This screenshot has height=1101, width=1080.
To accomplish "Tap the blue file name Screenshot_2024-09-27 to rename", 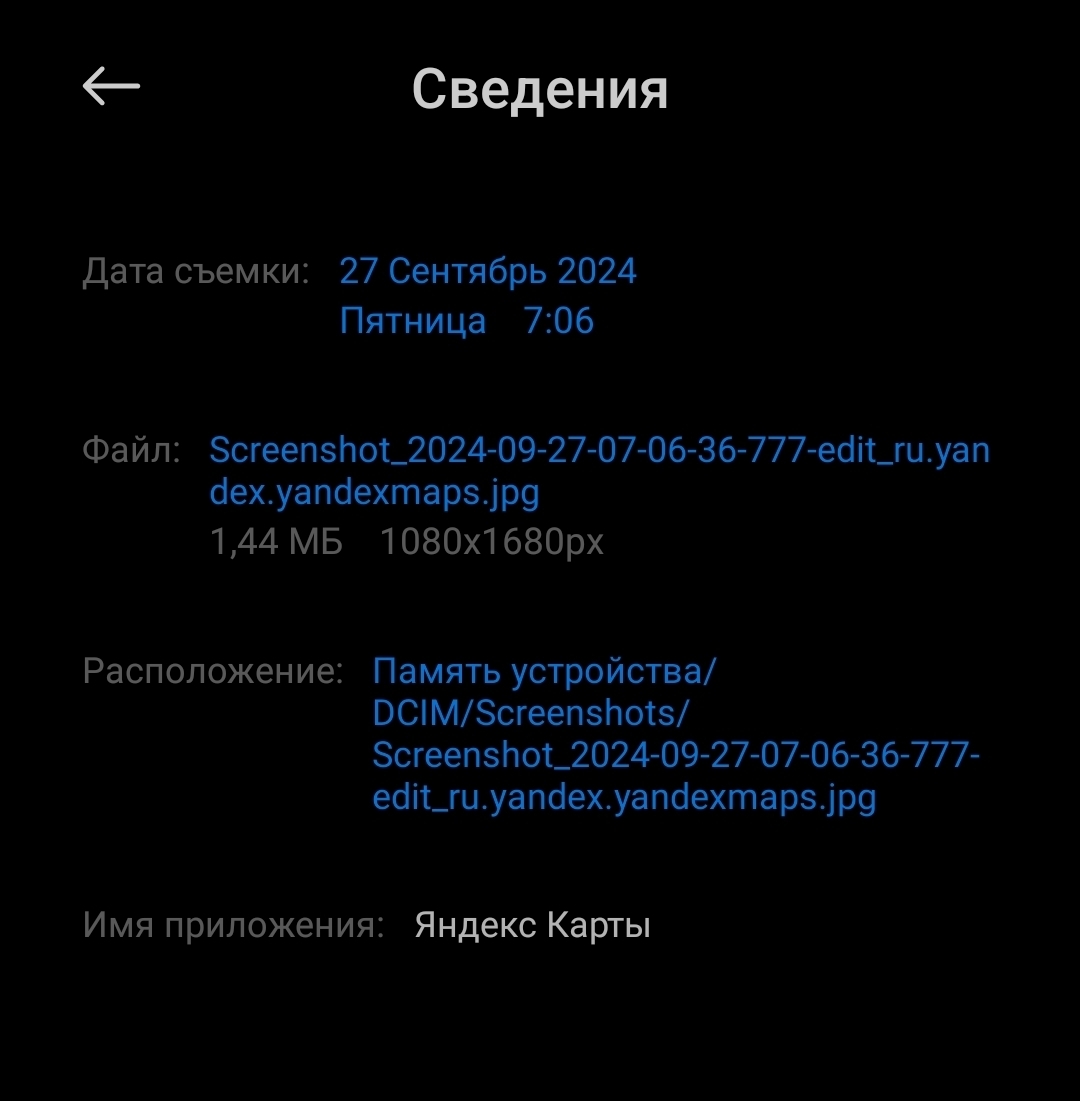I will pyautogui.click(x=598, y=470).
